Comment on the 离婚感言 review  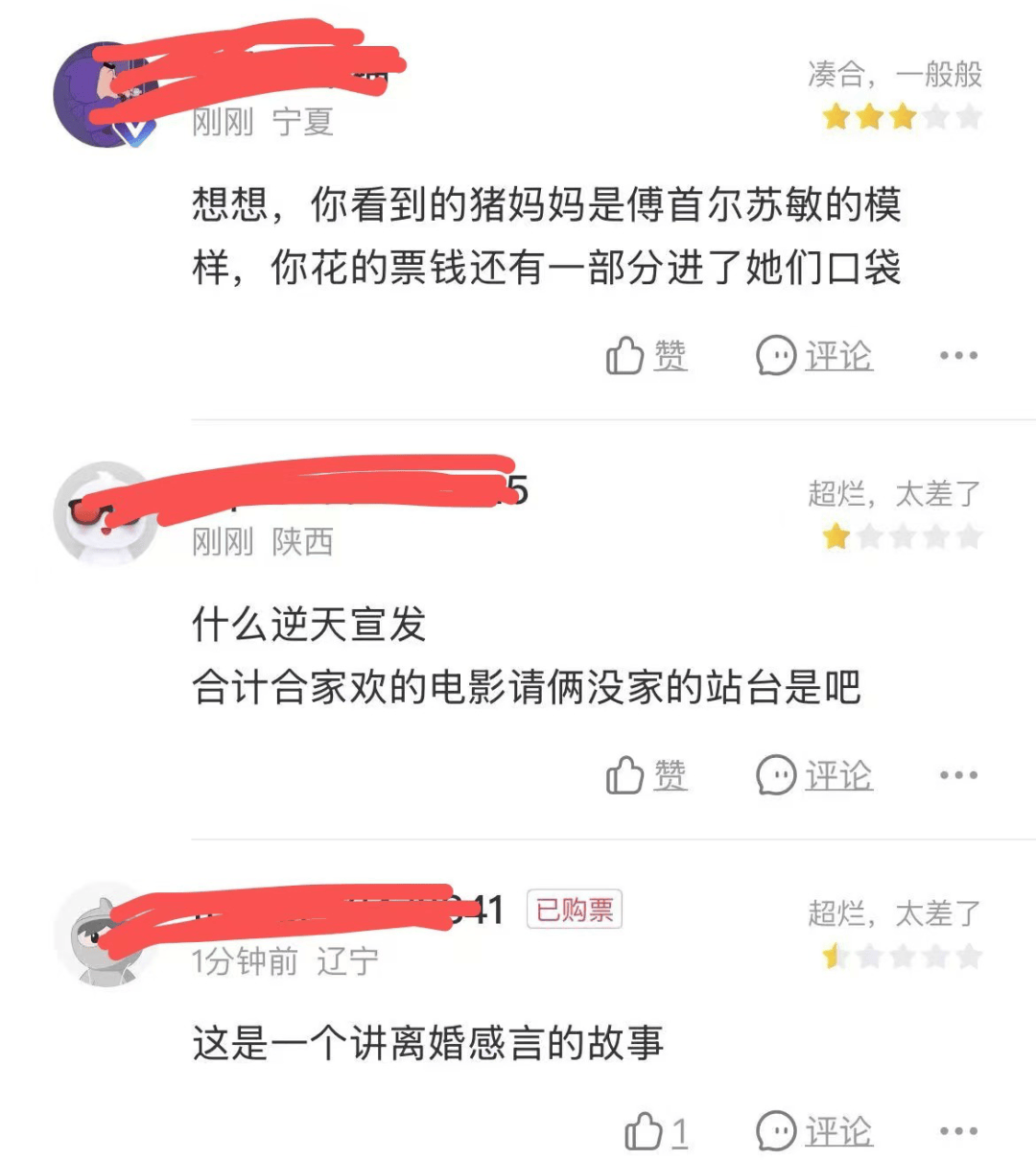pyautogui.click(x=813, y=1132)
